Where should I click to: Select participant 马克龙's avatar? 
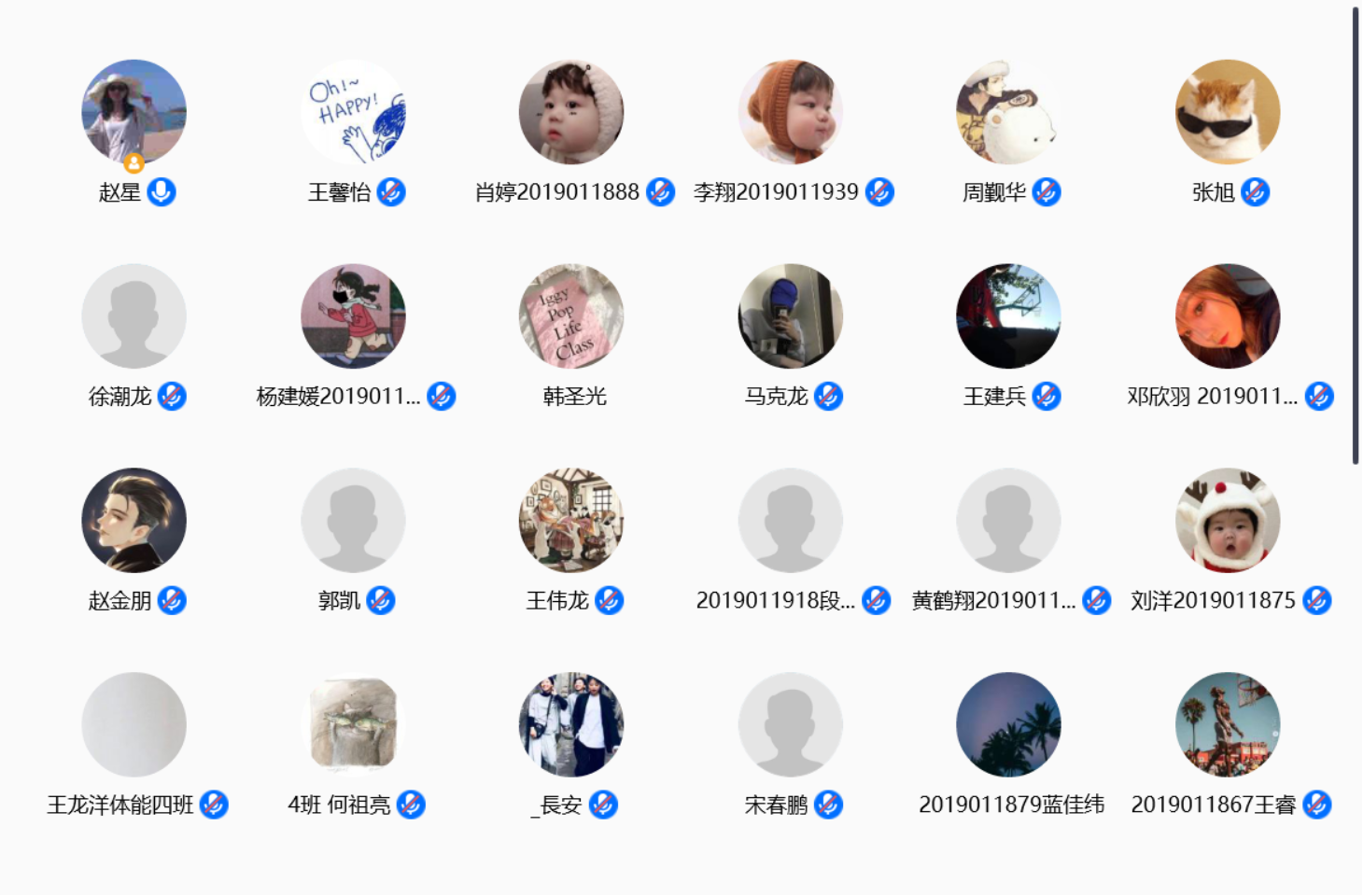point(791,315)
